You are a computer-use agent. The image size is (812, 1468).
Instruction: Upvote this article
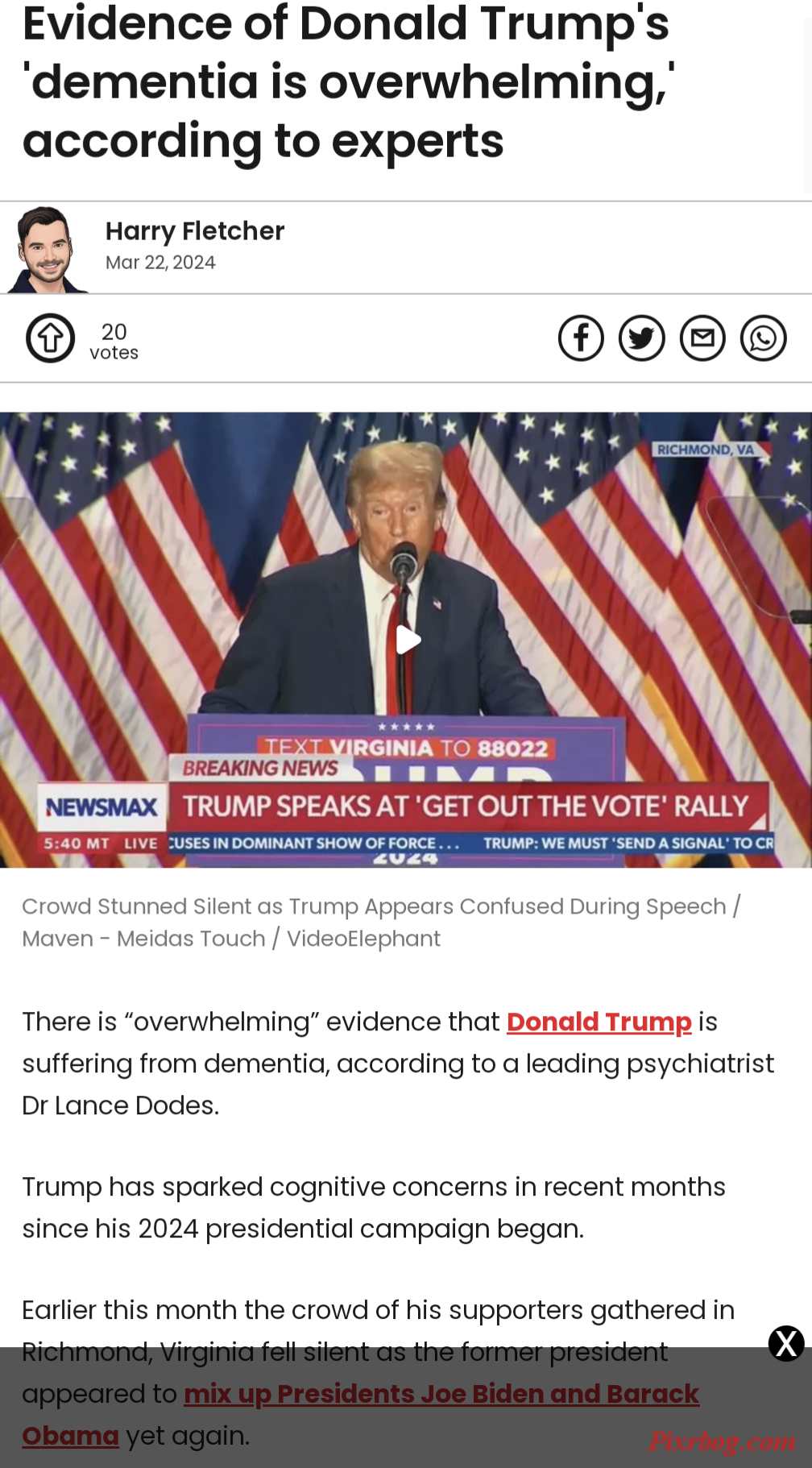click(50, 338)
